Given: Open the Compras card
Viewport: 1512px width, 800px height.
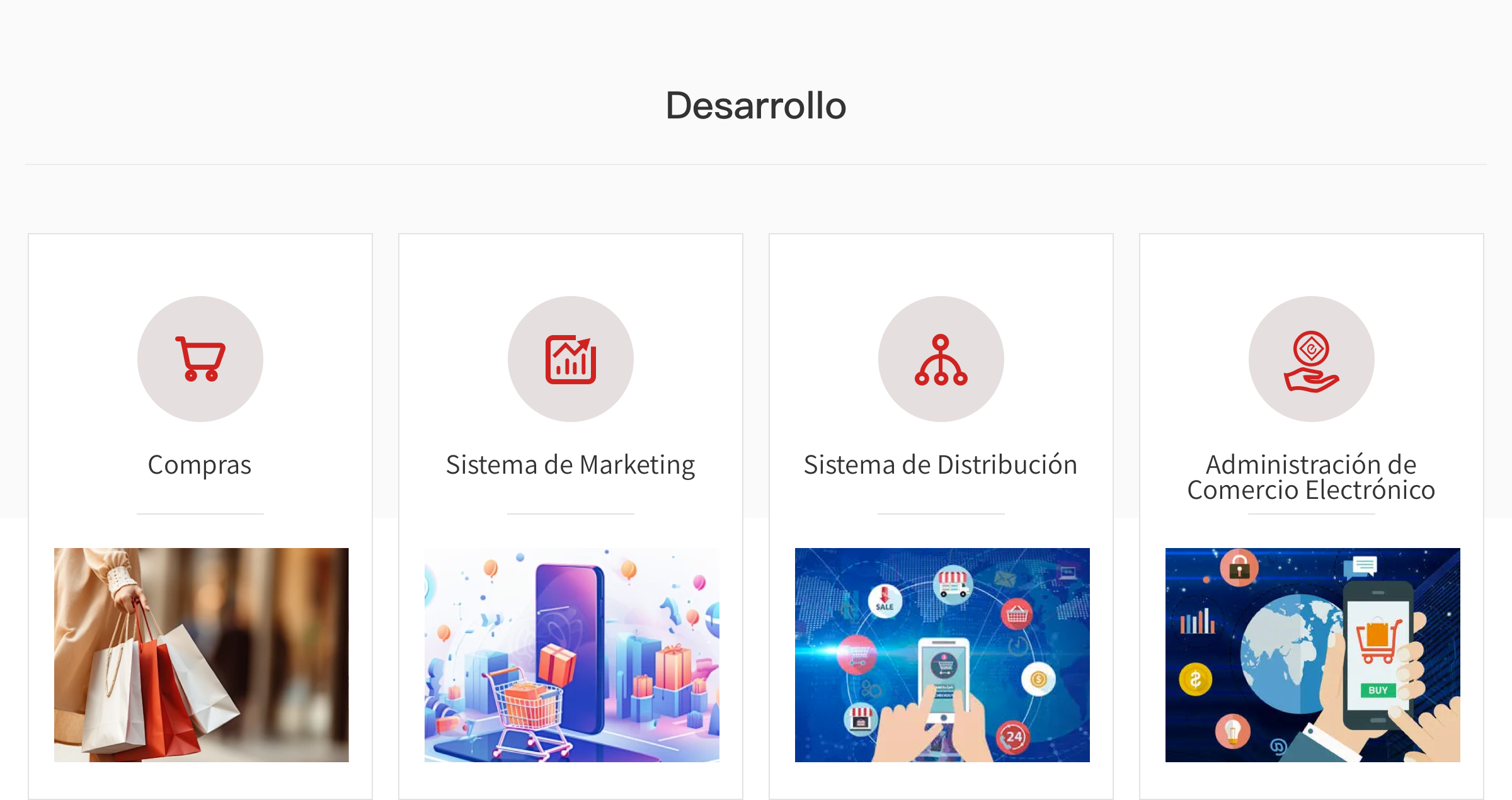Looking at the screenshot, I should point(200,465).
